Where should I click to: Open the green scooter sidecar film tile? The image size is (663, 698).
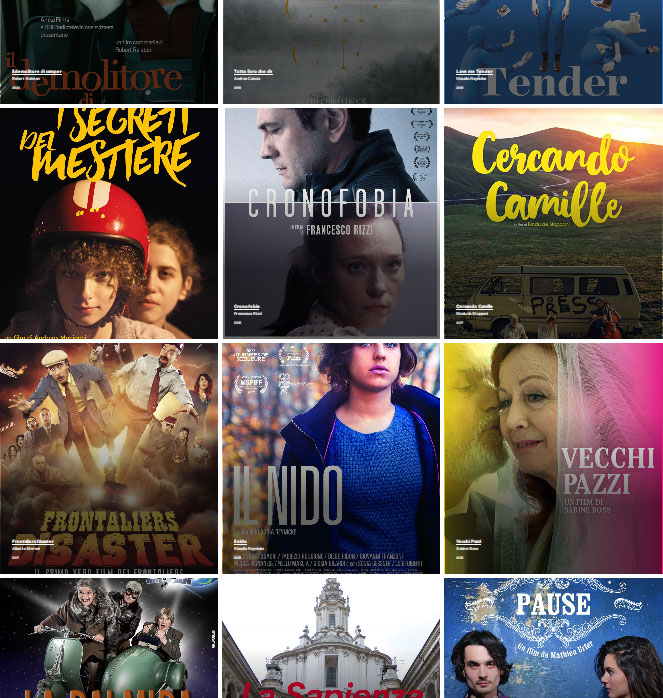(108, 640)
